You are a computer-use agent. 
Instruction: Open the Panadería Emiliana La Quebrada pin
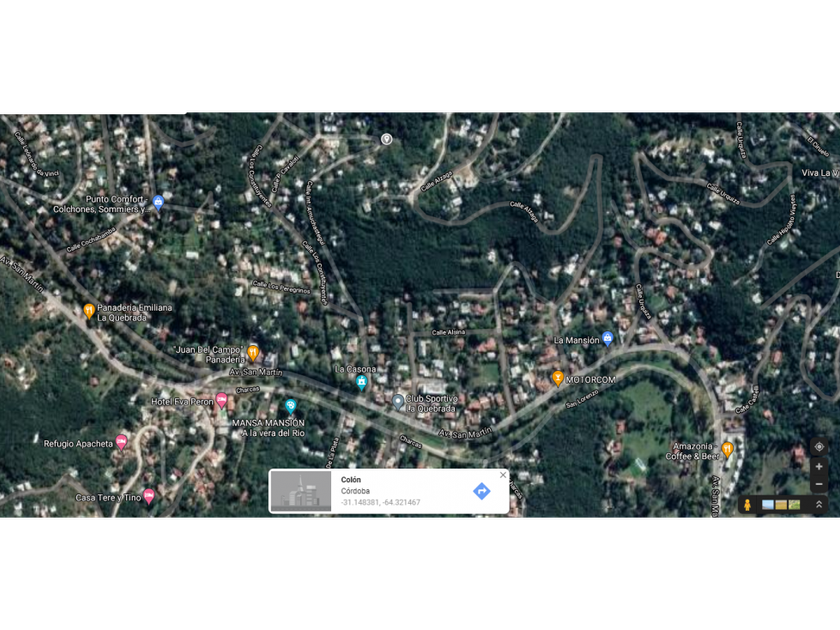pos(89,311)
